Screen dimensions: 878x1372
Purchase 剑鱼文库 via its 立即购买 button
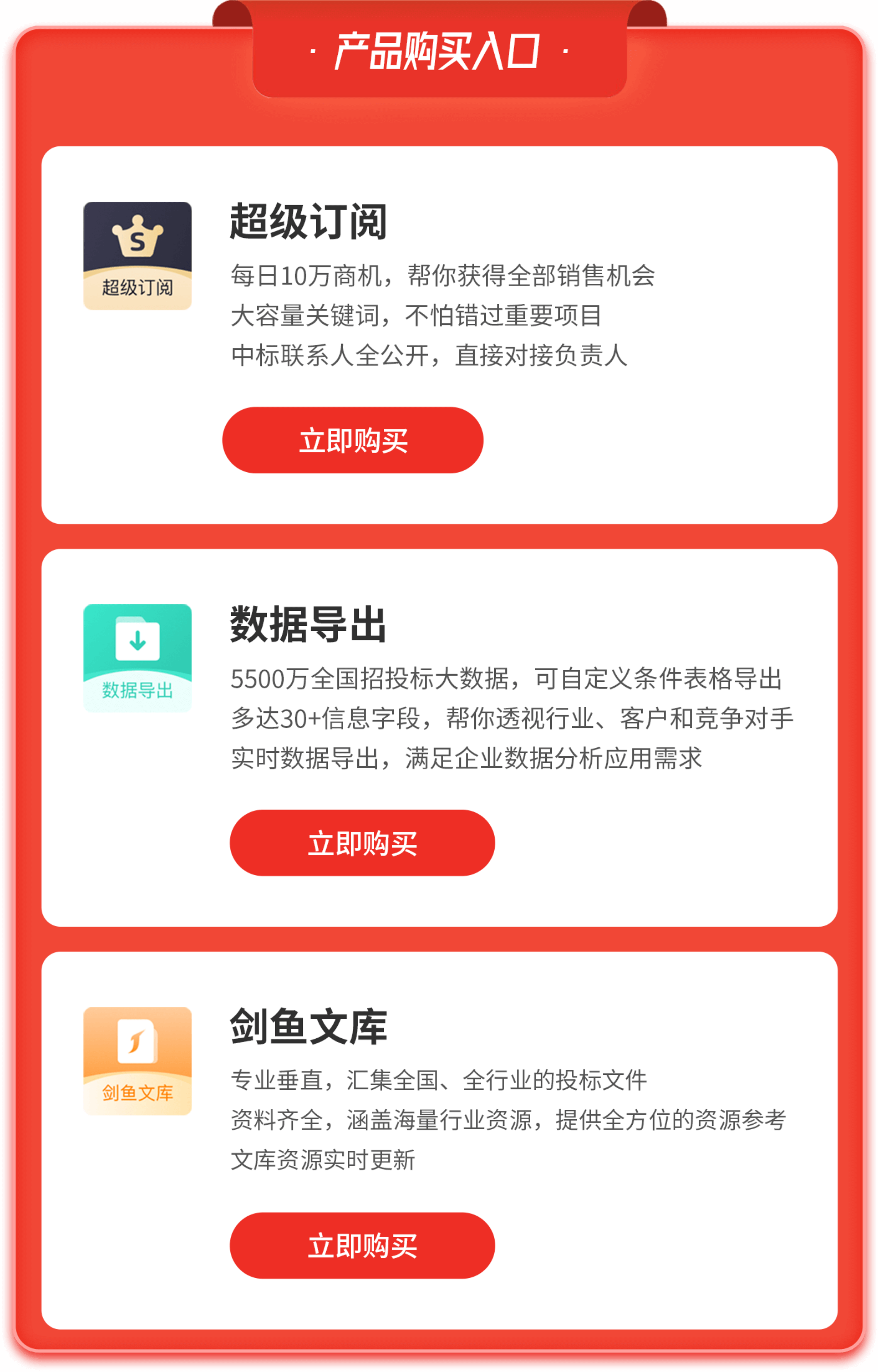[362, 1246]
